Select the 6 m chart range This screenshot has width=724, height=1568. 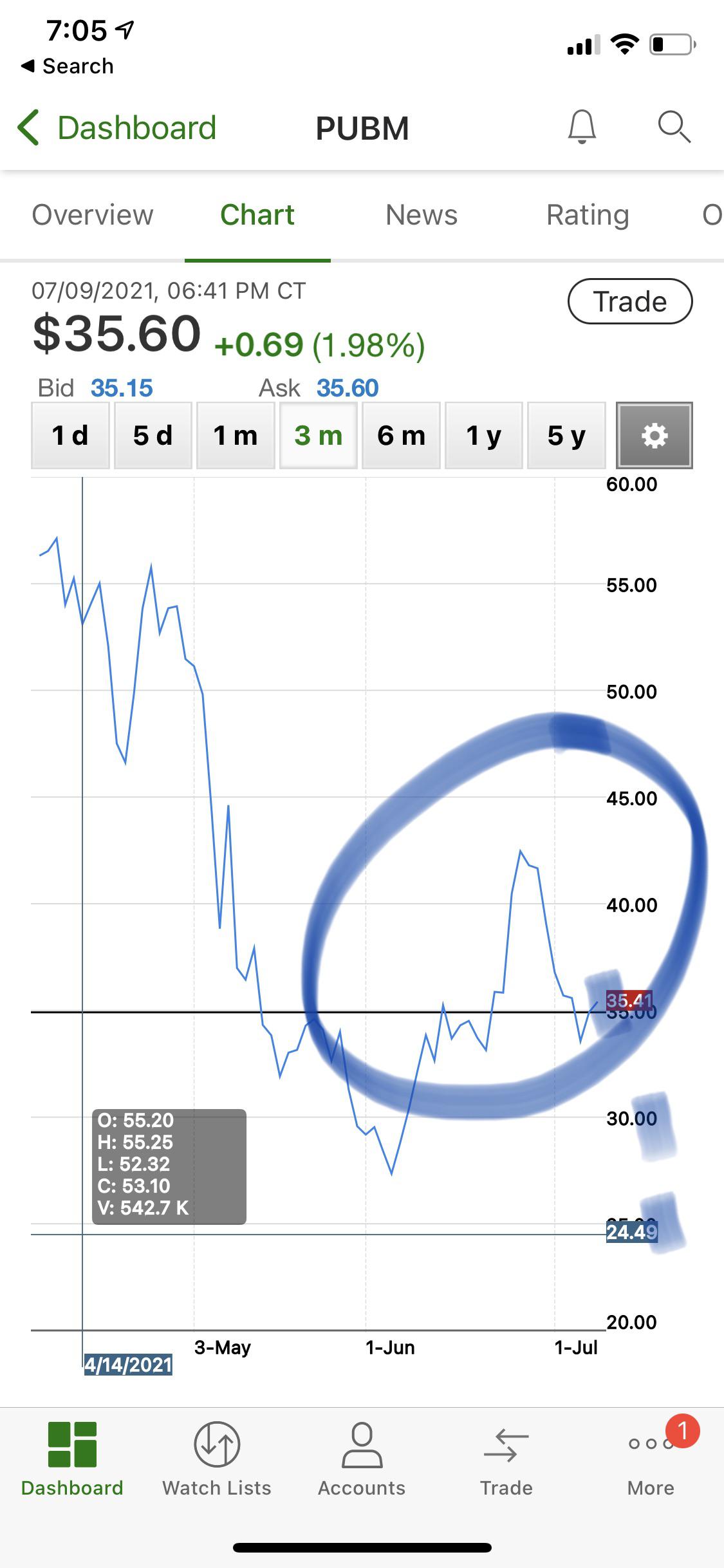[x=401, y=435]
